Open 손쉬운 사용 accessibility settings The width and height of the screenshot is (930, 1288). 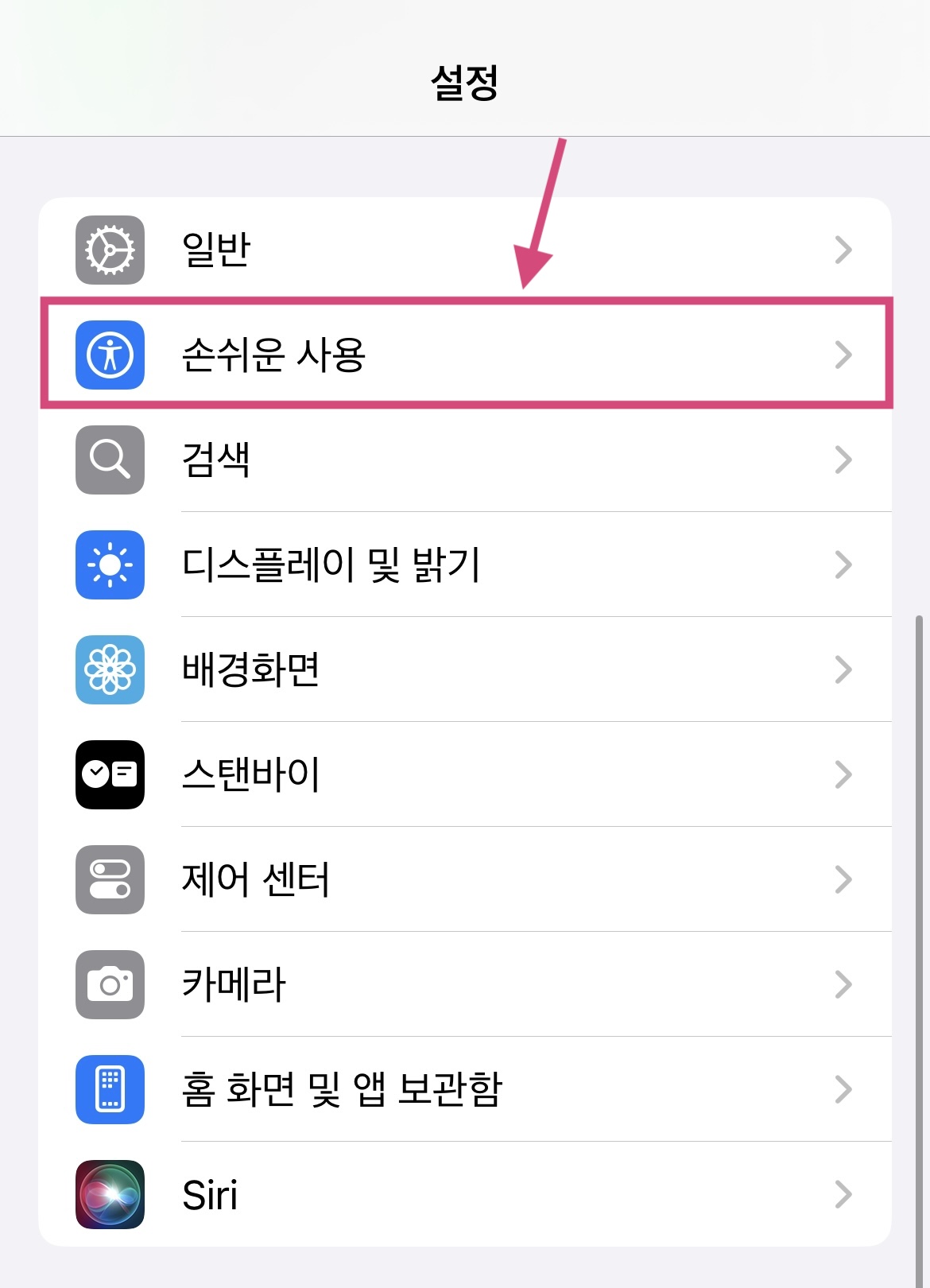(465, 355)
